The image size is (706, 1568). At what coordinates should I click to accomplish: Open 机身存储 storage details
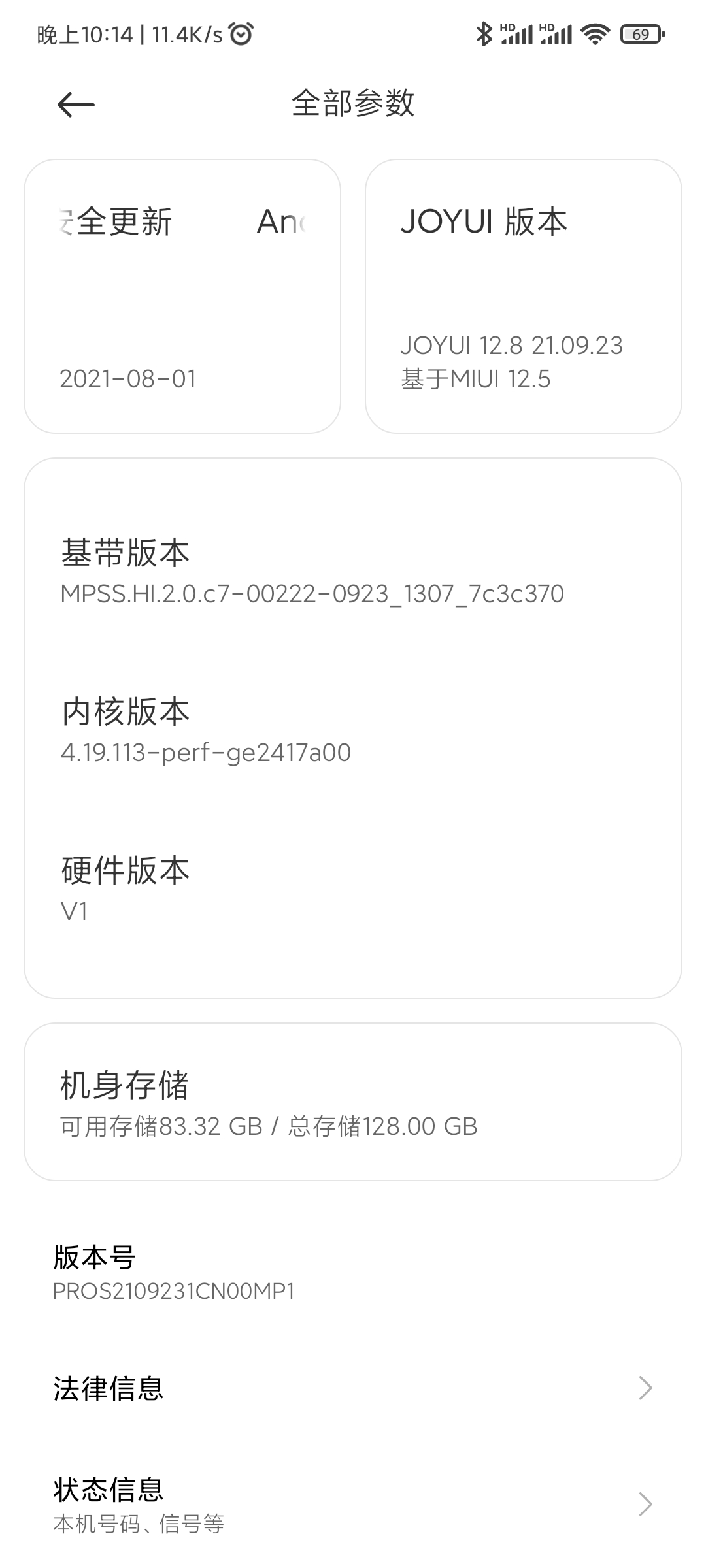click(x=353, y=1102)
